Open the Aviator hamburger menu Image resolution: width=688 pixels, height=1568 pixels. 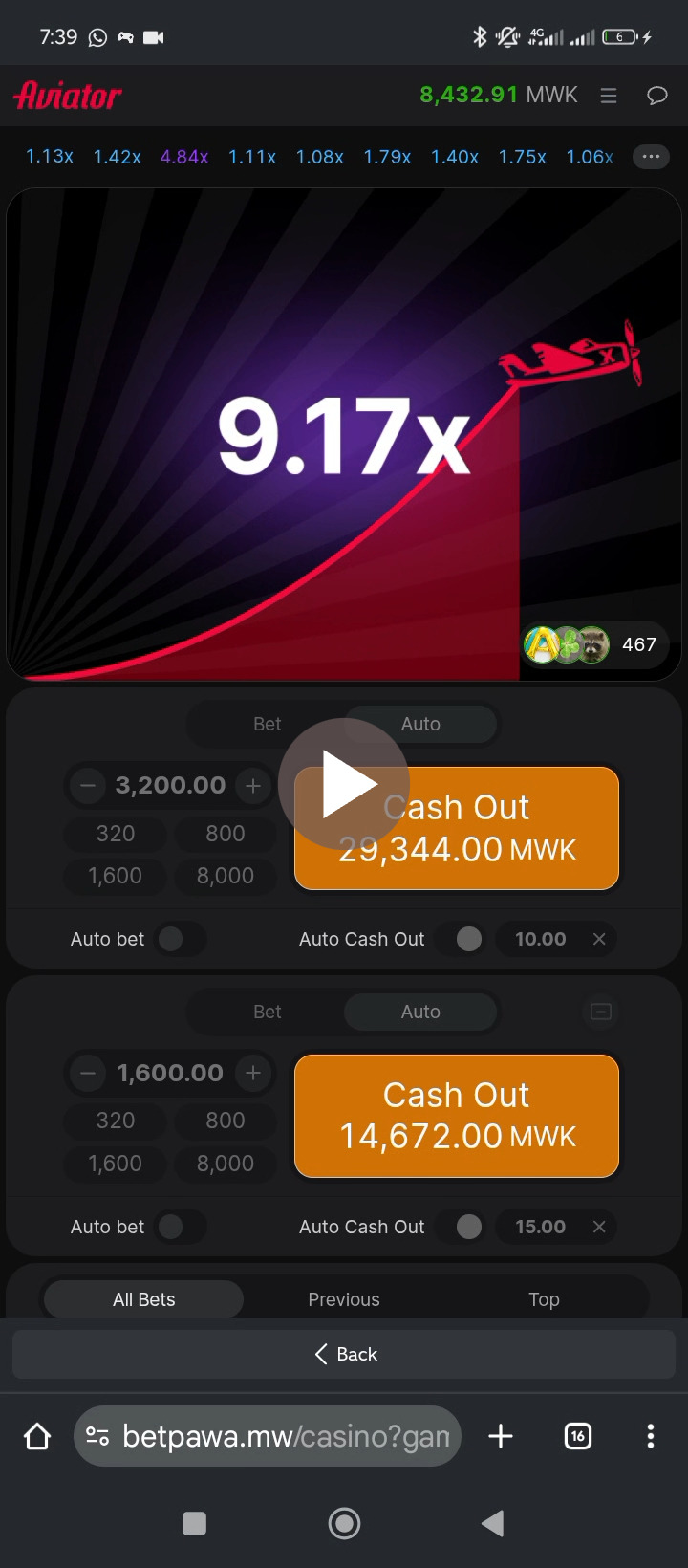(609, 96)
